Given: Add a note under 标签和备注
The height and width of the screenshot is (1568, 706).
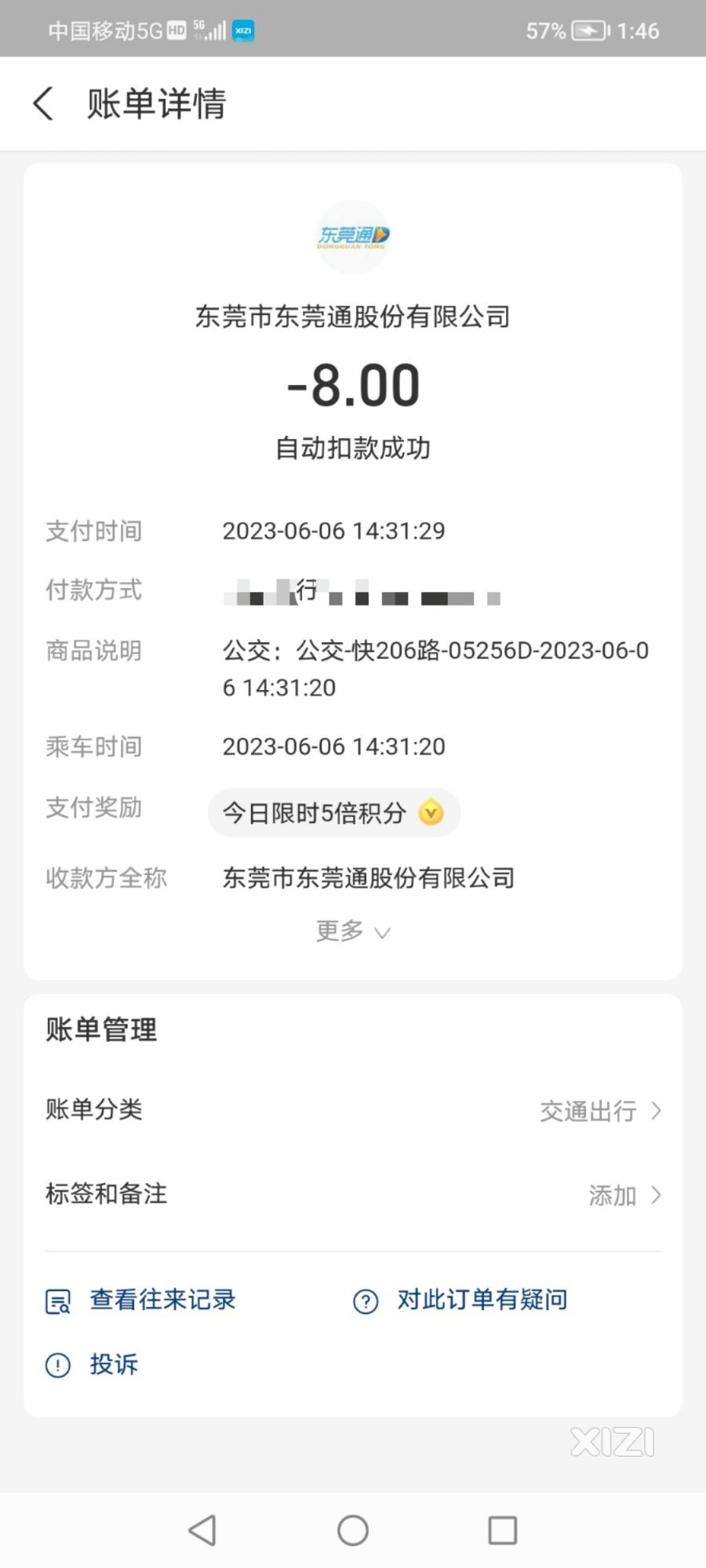Looking at the screenshot, I should click(353, 1195).
